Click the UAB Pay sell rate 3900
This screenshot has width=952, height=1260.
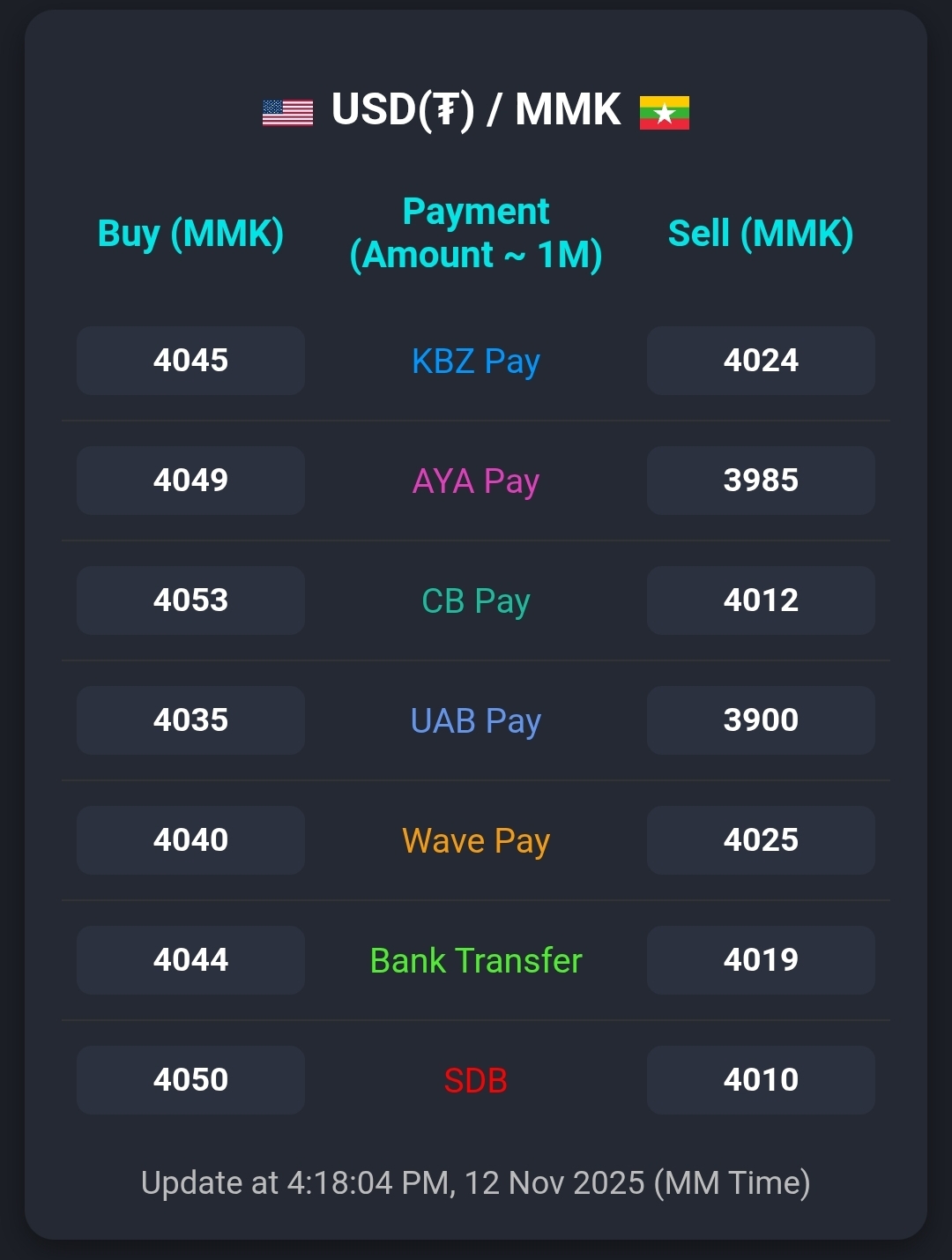[x=761, y=720]
